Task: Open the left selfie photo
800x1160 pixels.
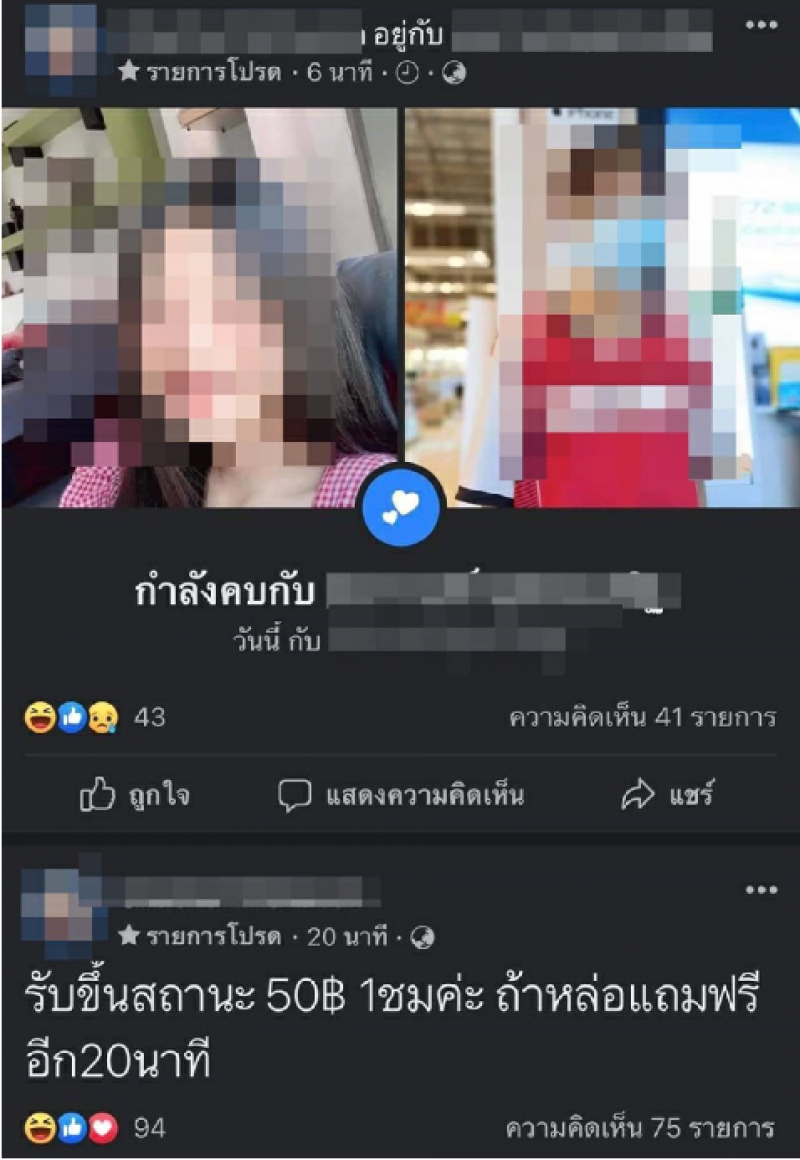Action: point(200,307)
